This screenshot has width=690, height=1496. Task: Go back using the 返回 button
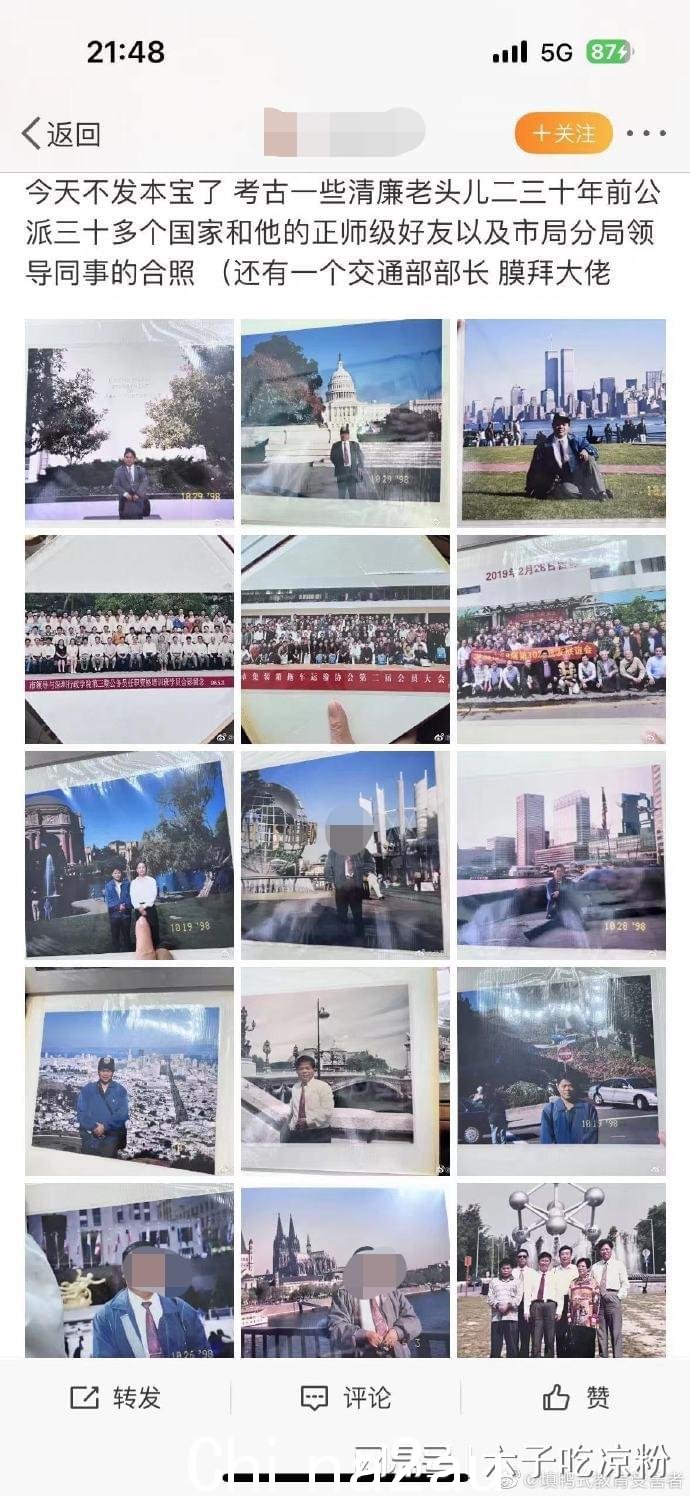62,133
